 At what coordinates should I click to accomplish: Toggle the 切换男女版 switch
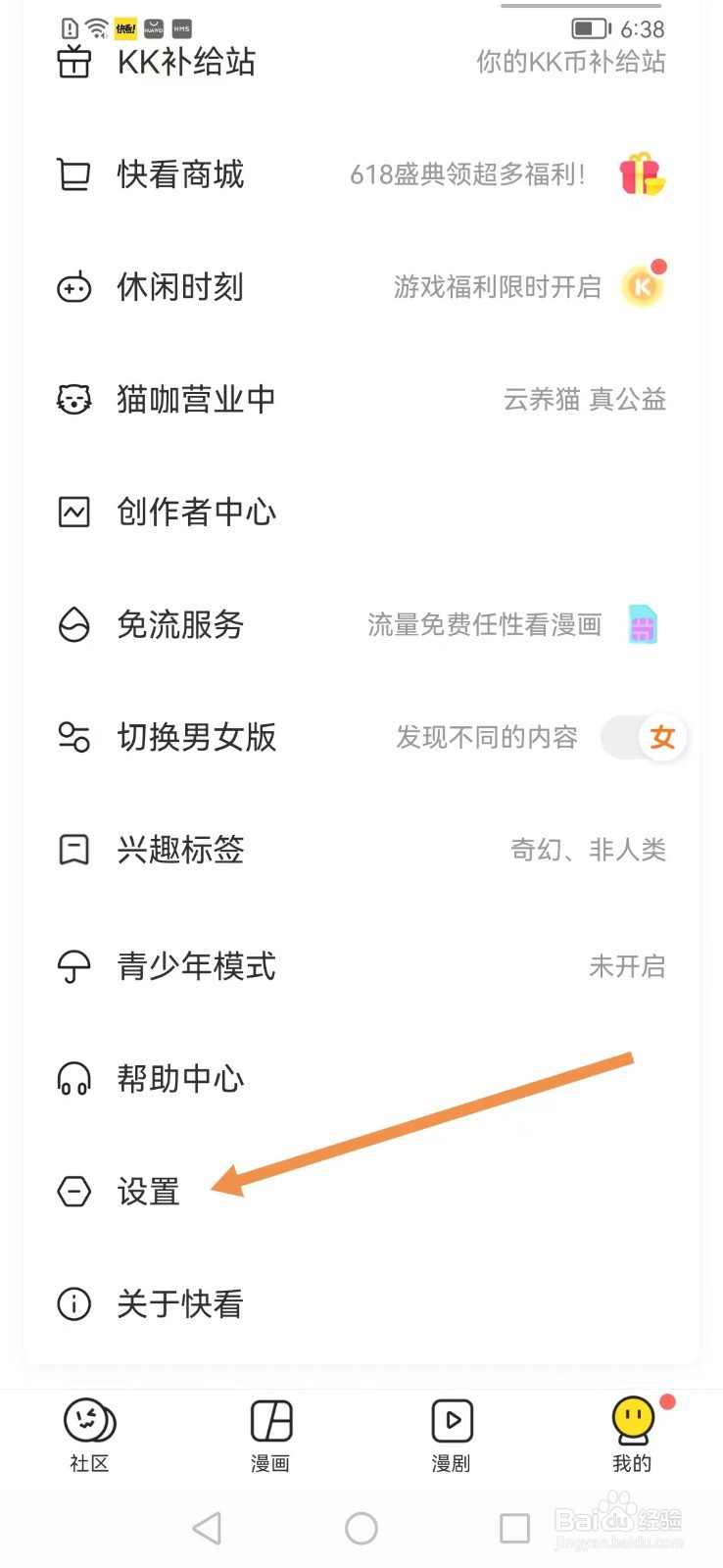point(645,737)
